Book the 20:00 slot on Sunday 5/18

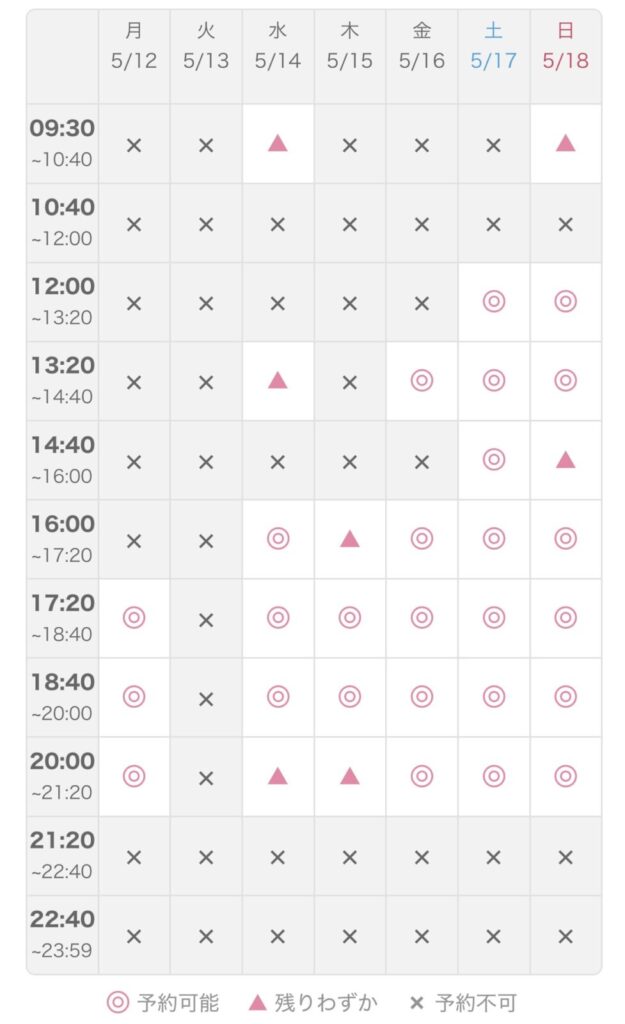coord(566,776)
